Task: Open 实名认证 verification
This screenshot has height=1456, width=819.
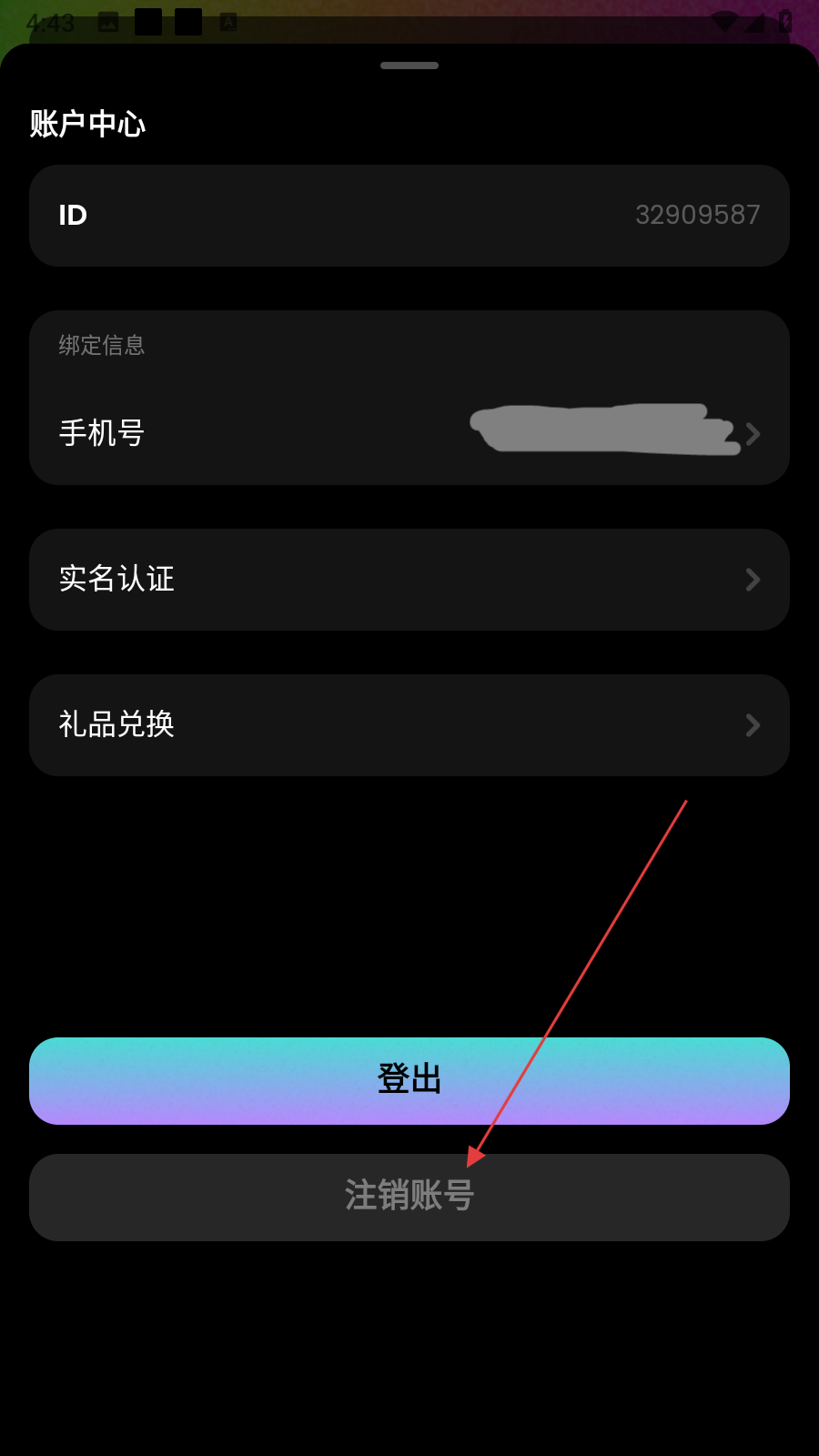Action: pyautogui.click(x=409, y=580)
